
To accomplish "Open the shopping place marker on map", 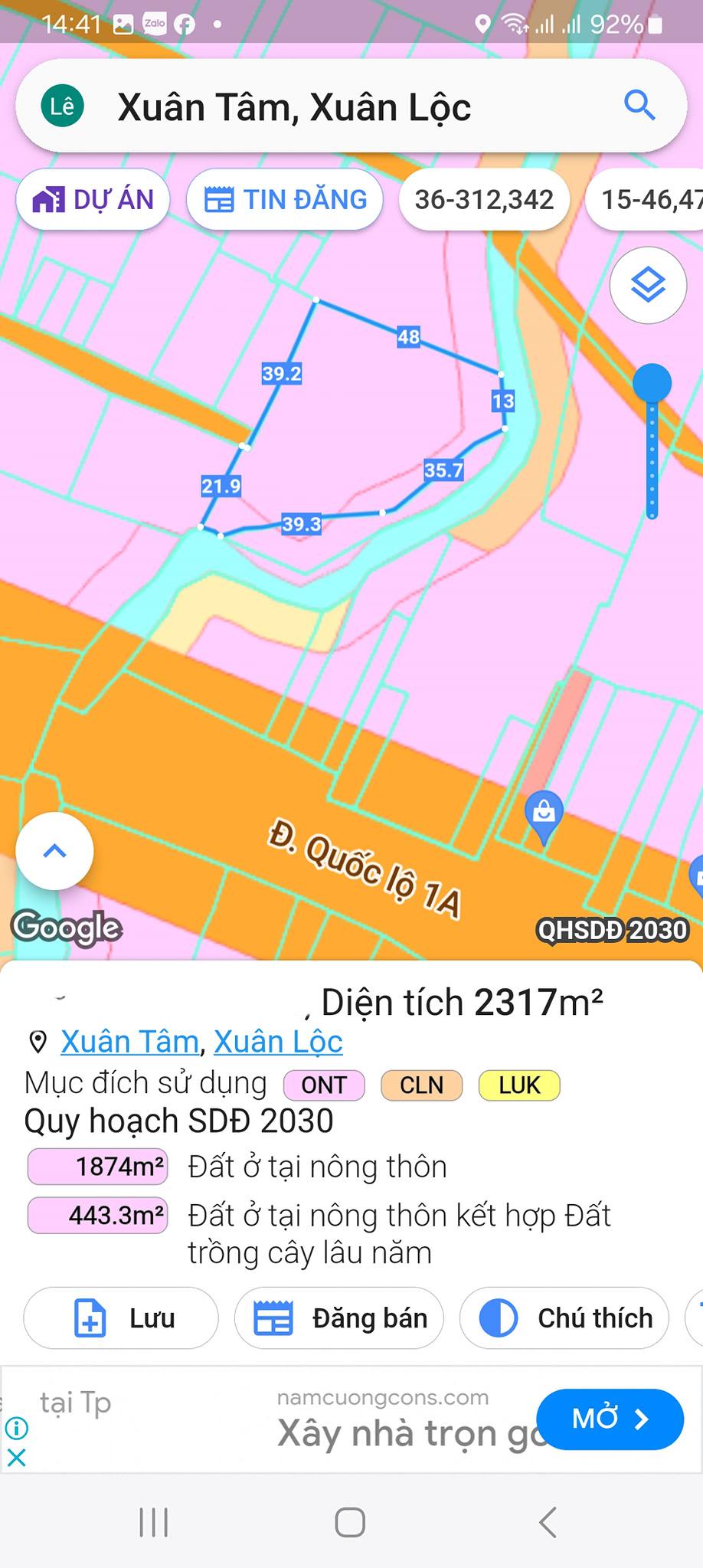I will coord(544,813).
